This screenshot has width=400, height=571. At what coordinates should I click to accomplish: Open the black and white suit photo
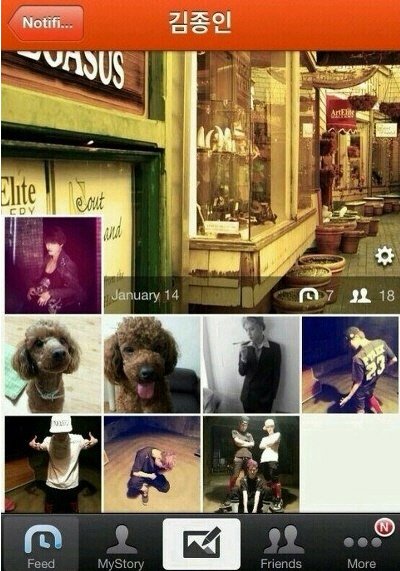(x=251, y=365)
